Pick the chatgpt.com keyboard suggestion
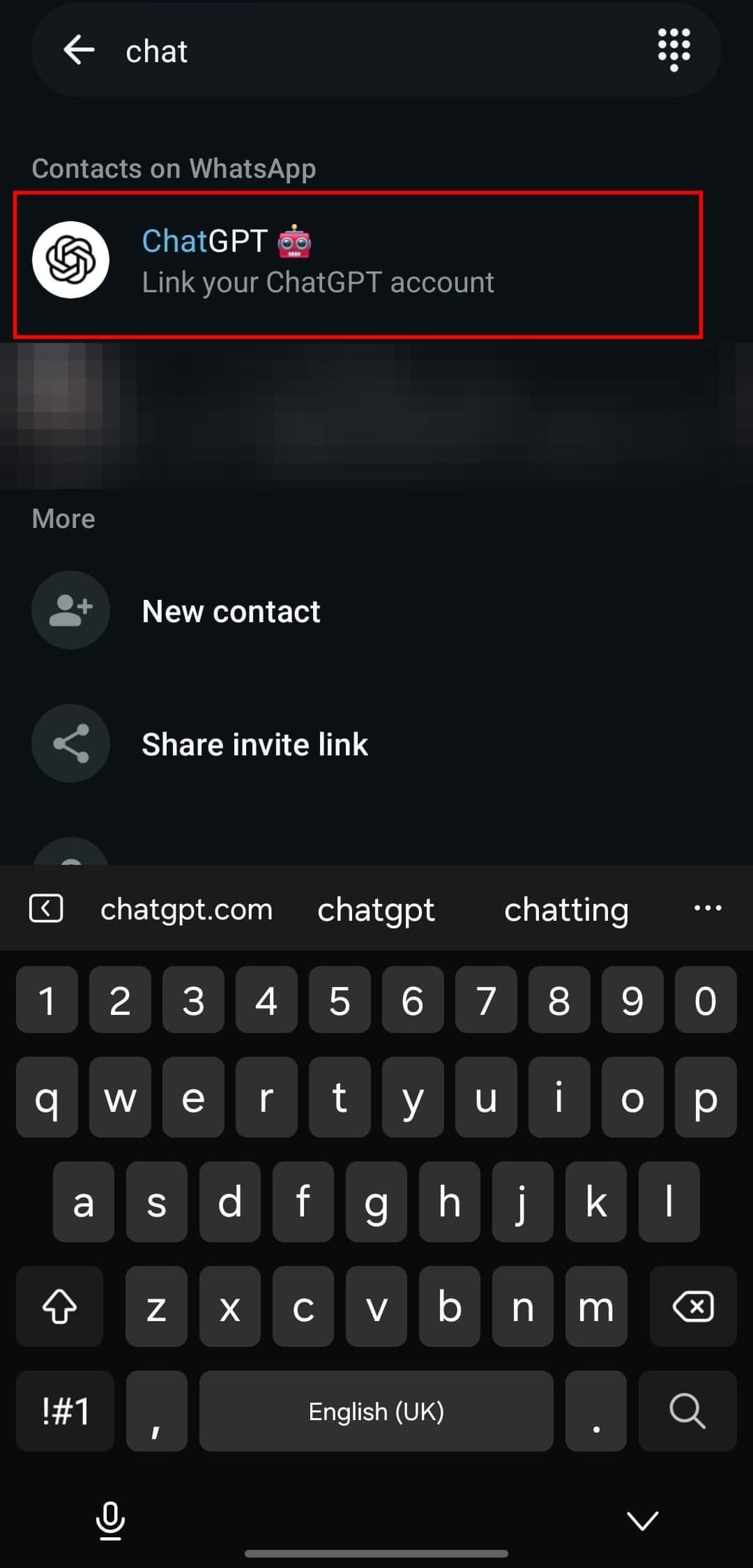753x1568 pixels. click(x=186, y=910)
